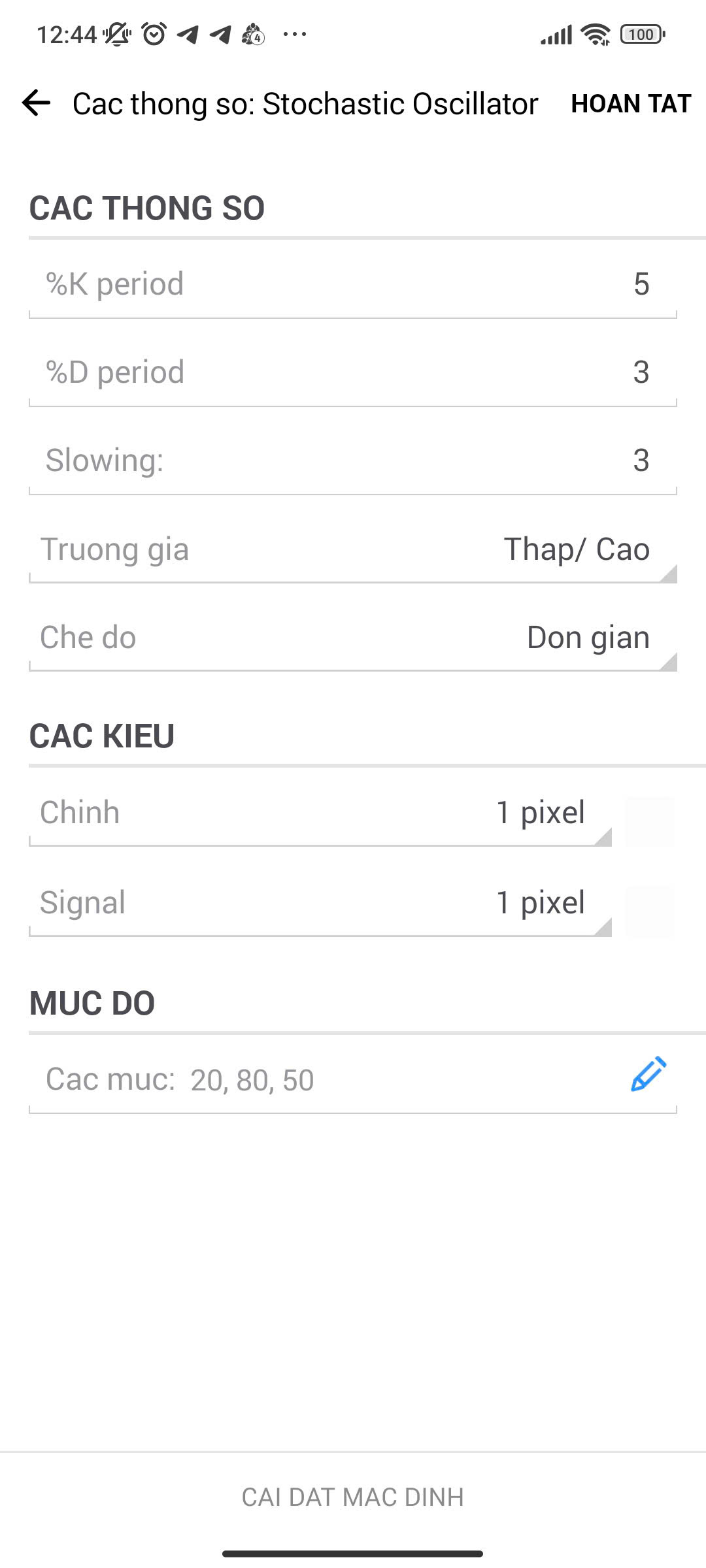This screenshot has height=1568, width=706.
Task: Edit the %K period value
Action: [x=353, y=285]
